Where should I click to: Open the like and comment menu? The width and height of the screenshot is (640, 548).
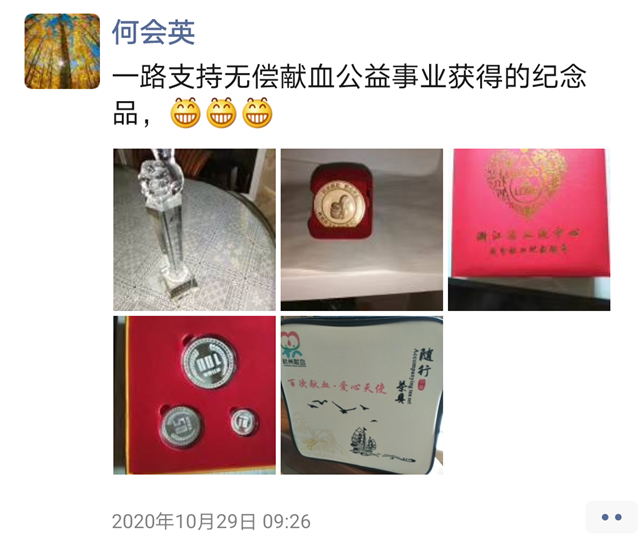click(x=611, y=519)
